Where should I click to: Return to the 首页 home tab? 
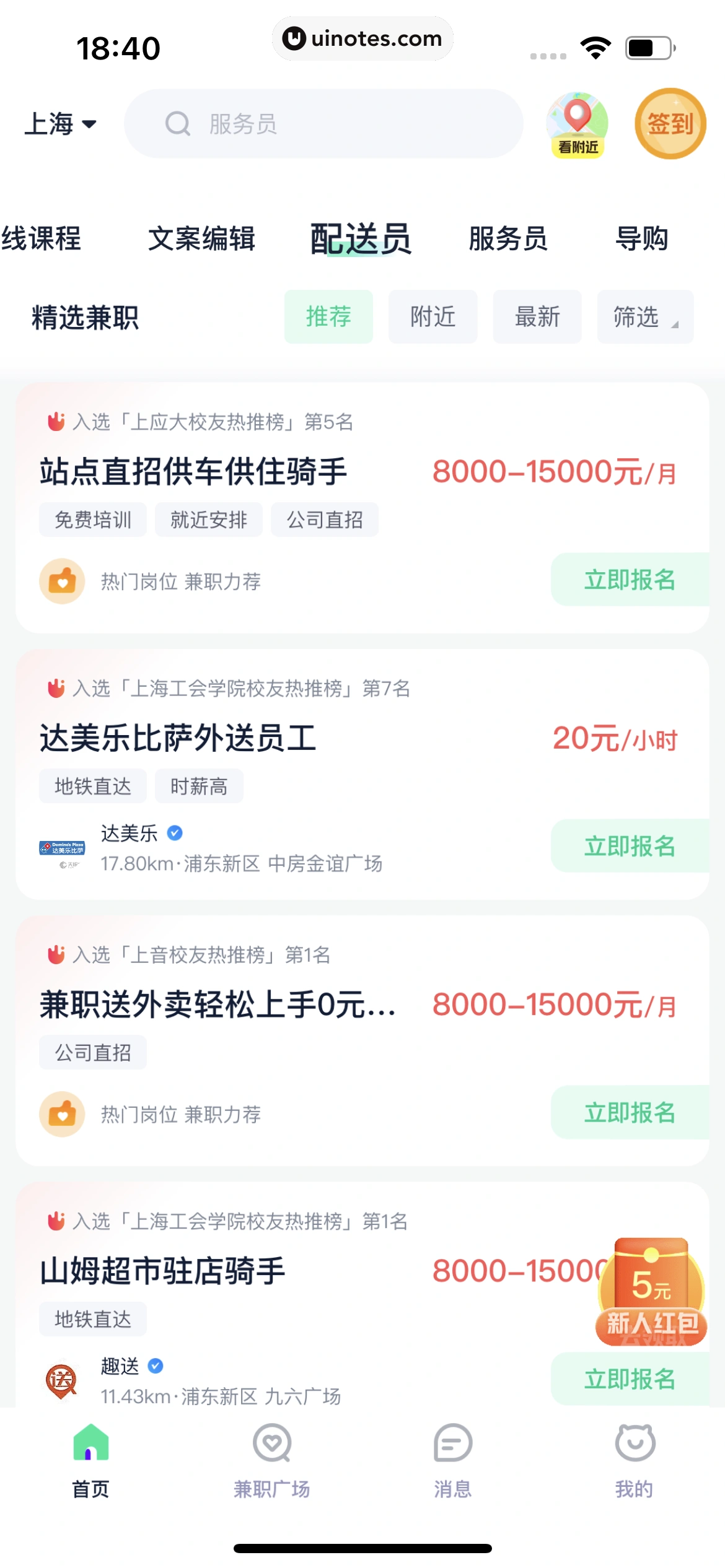(90, 1460)
